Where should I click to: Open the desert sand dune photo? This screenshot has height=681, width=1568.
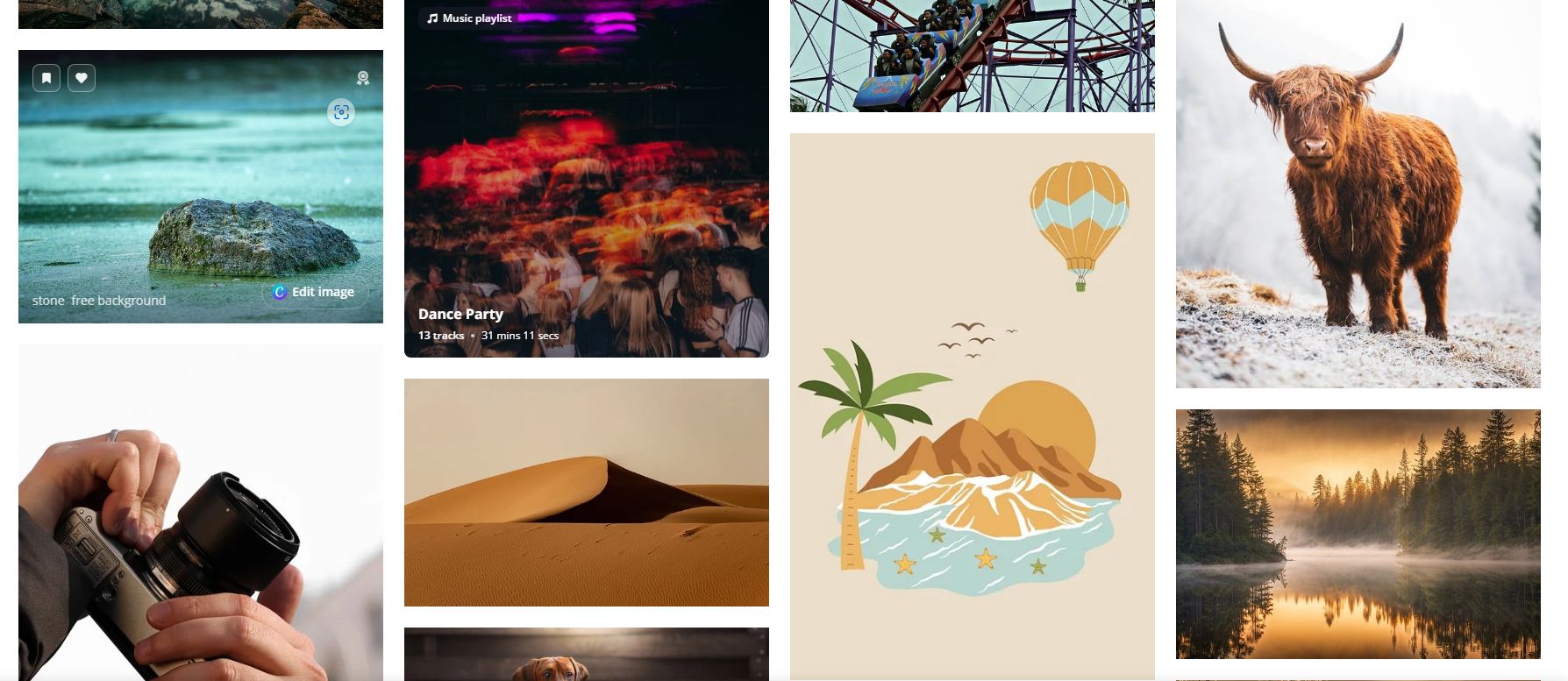[x=586, y=492]
